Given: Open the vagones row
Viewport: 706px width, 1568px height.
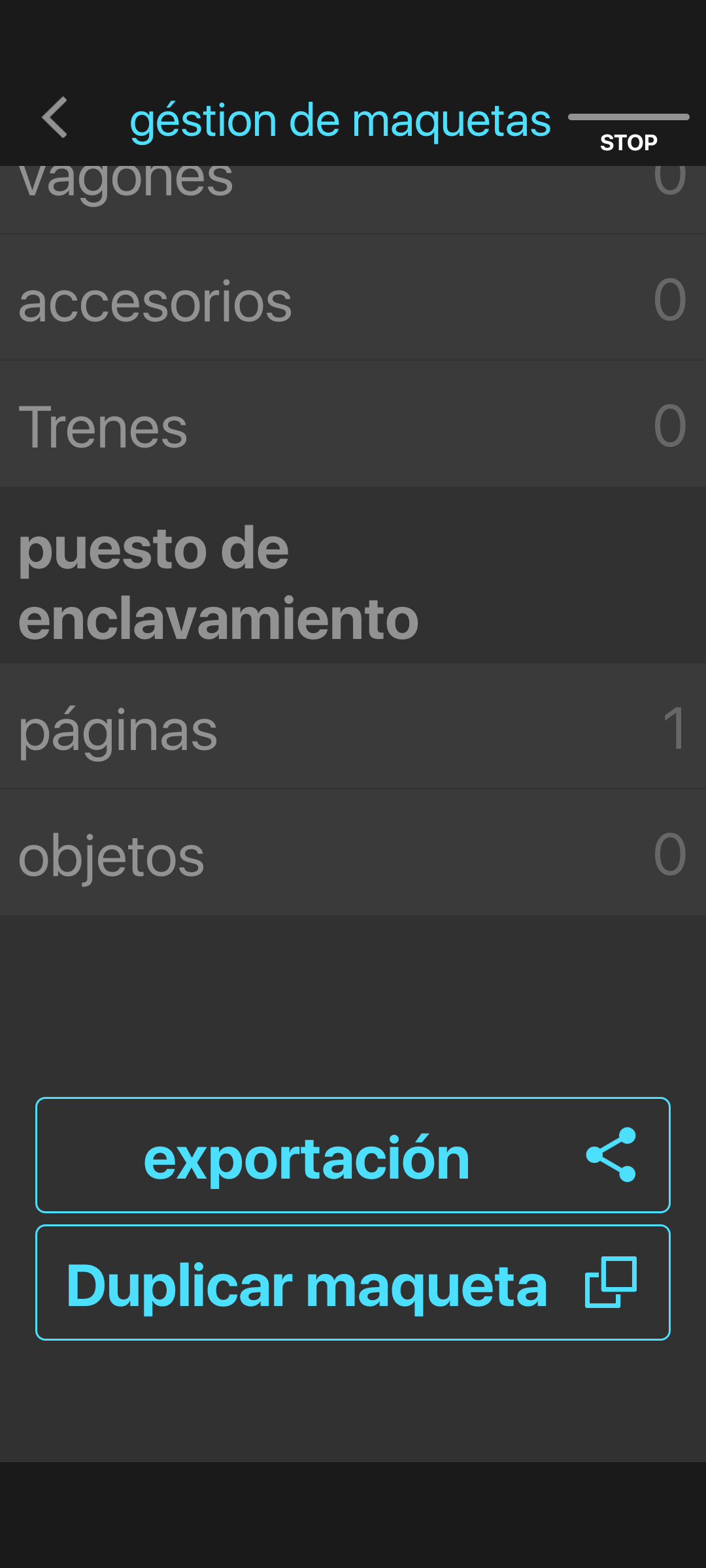Looking at the screenshot, I should 353,199.
